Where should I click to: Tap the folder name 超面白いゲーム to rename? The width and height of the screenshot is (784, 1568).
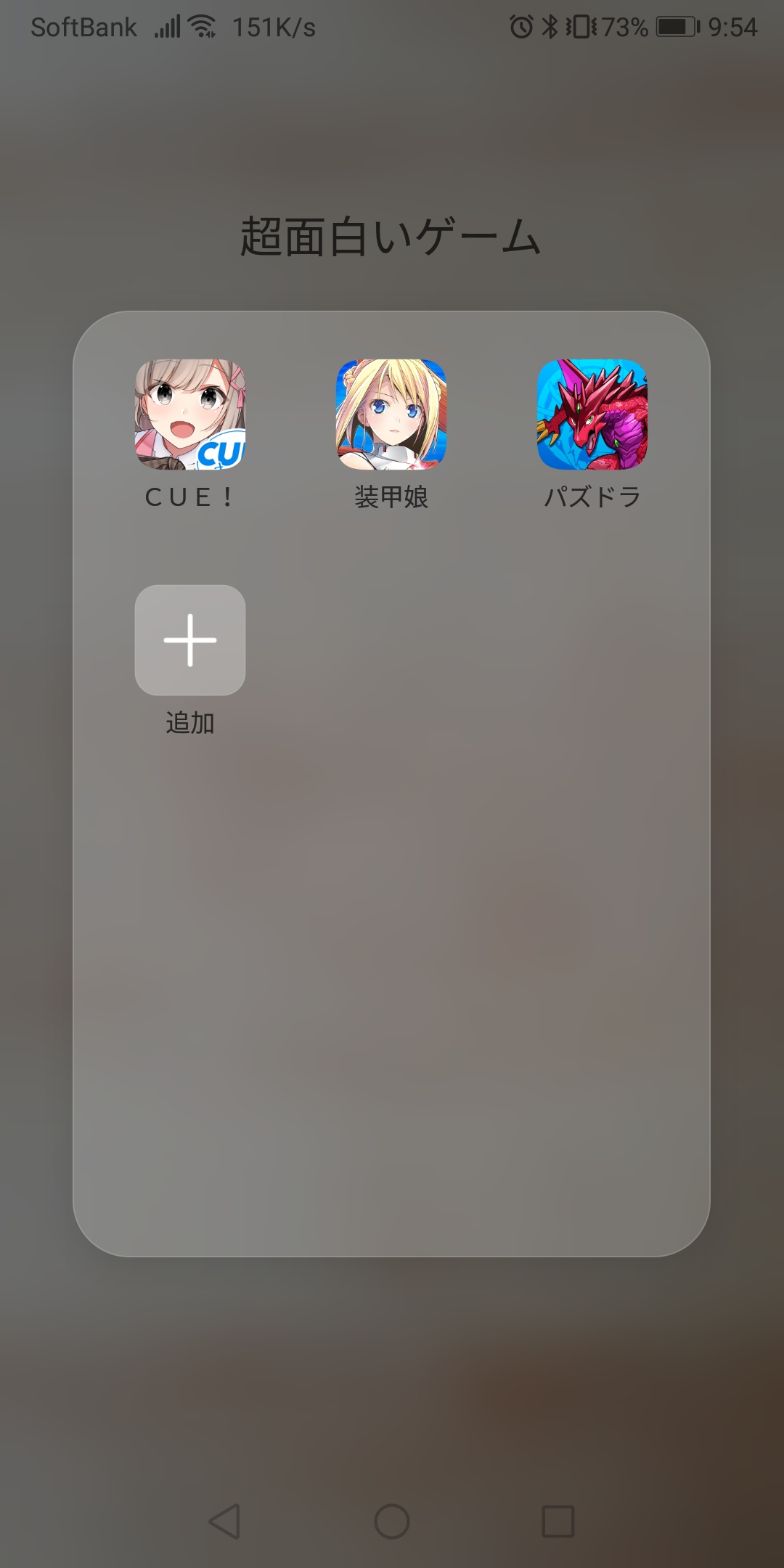[x=391, y=237]
